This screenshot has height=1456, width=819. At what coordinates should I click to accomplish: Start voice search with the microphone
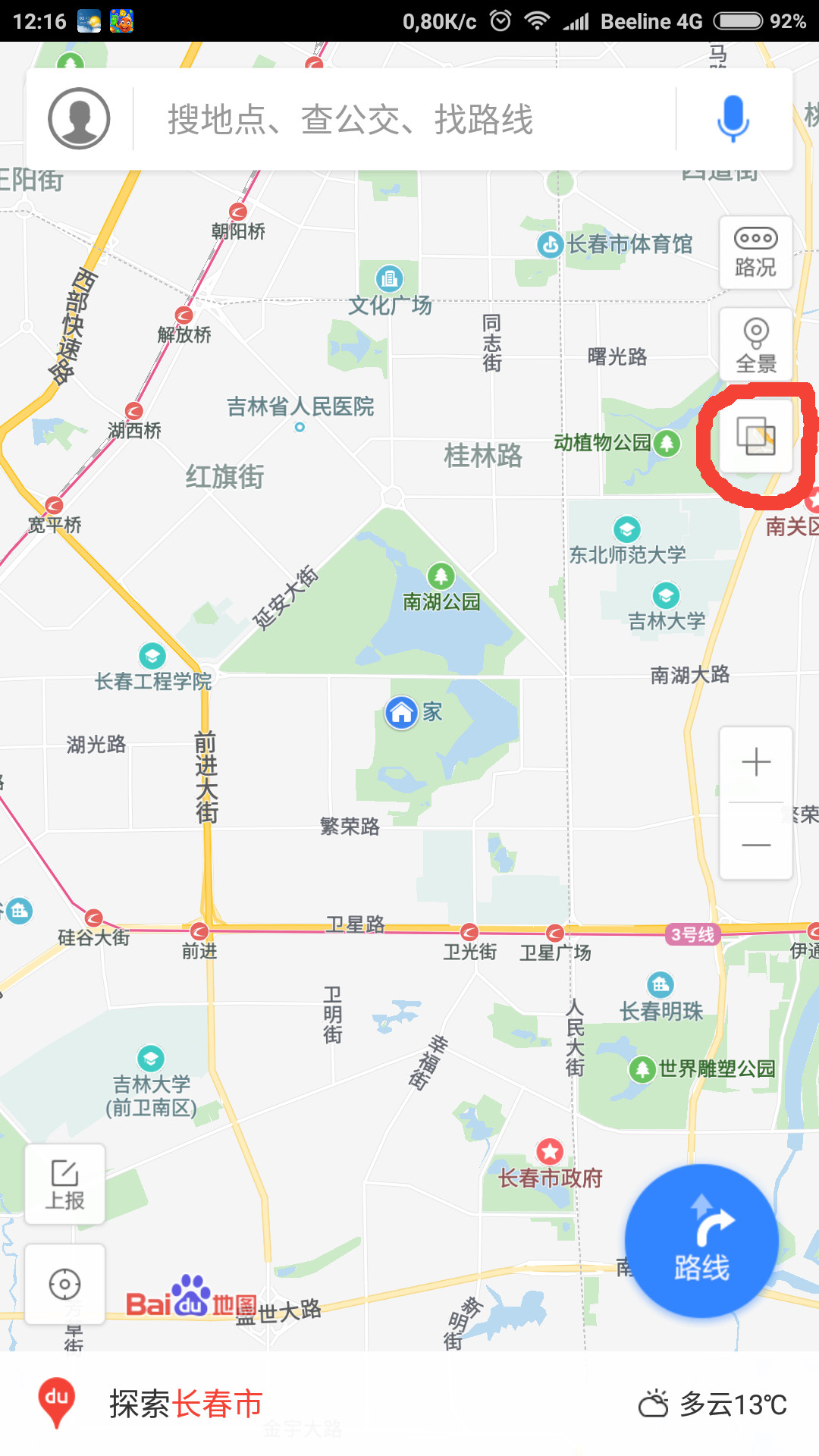[x=733, y=119]
